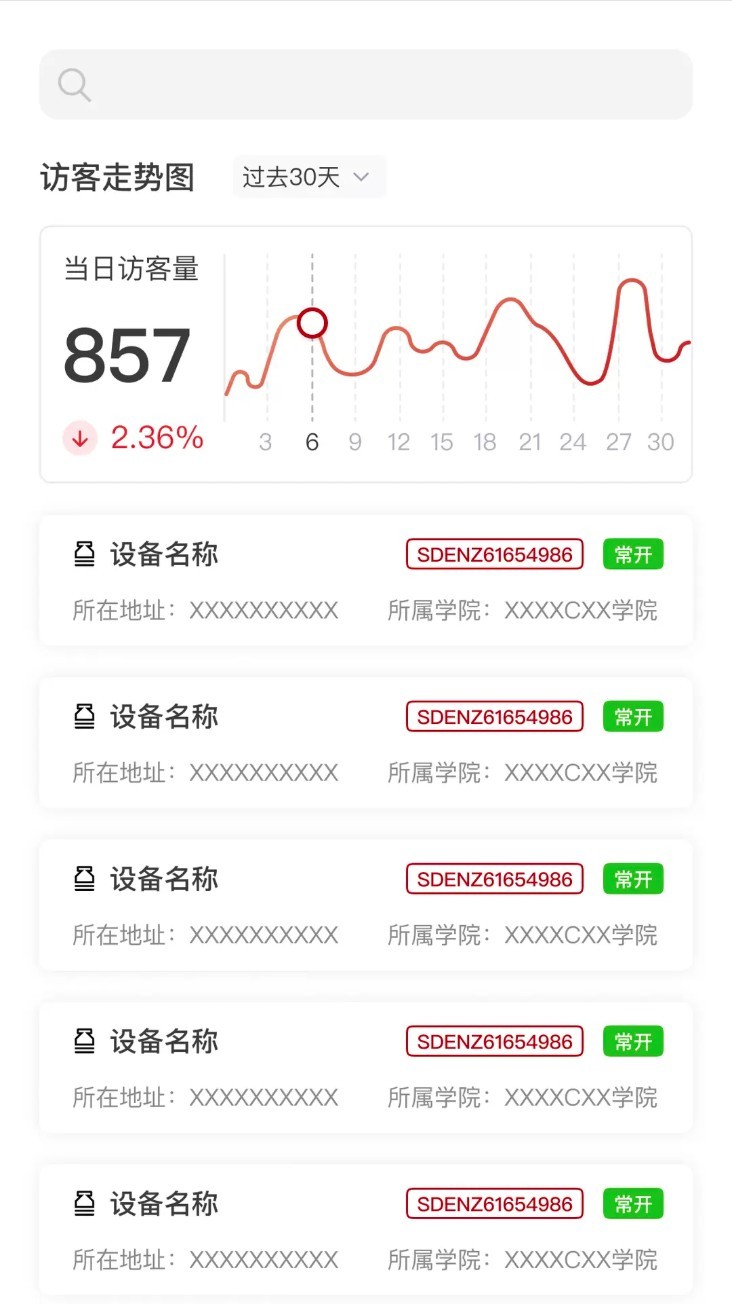
Task: Click the SDENZ61654986 badge on first card
Action: tap(494, 553)
